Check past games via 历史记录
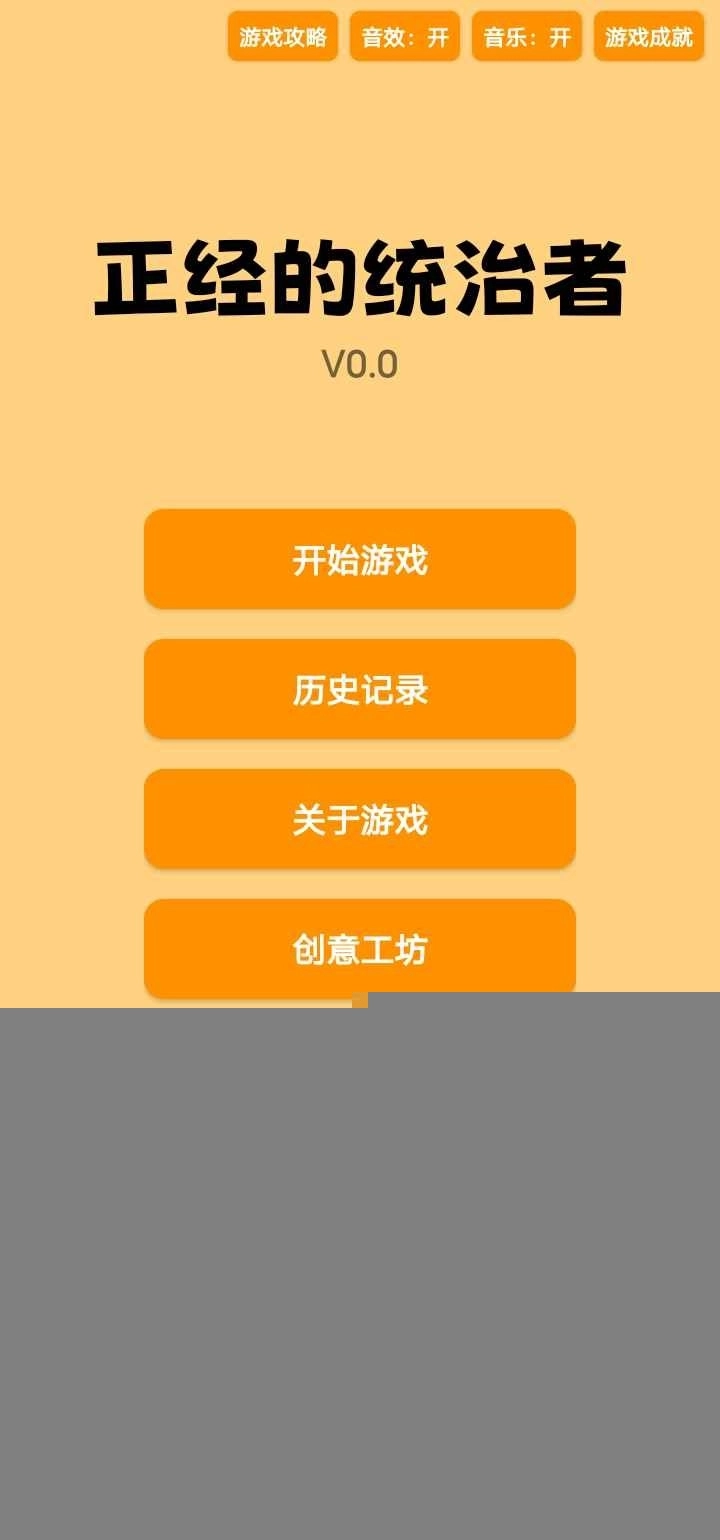The image size is (720, 1540). pos(360,689)
